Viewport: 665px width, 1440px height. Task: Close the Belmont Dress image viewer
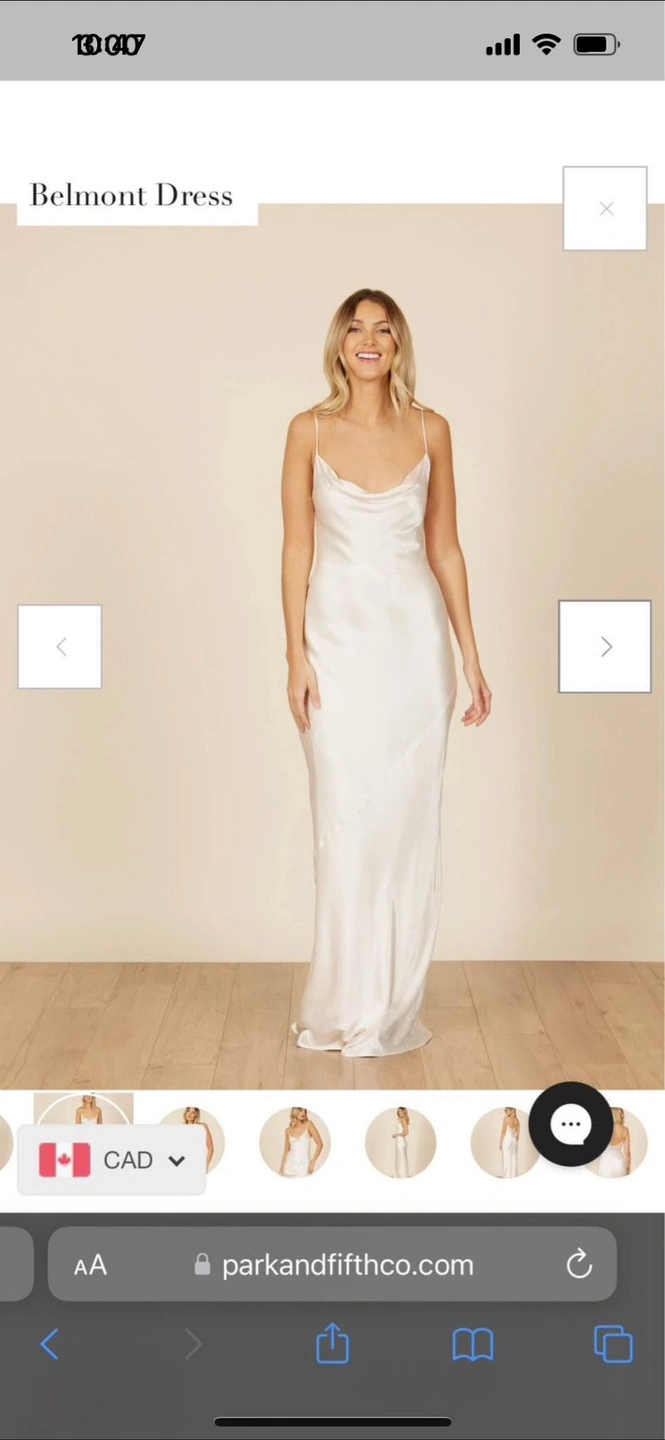click(605, 208)
